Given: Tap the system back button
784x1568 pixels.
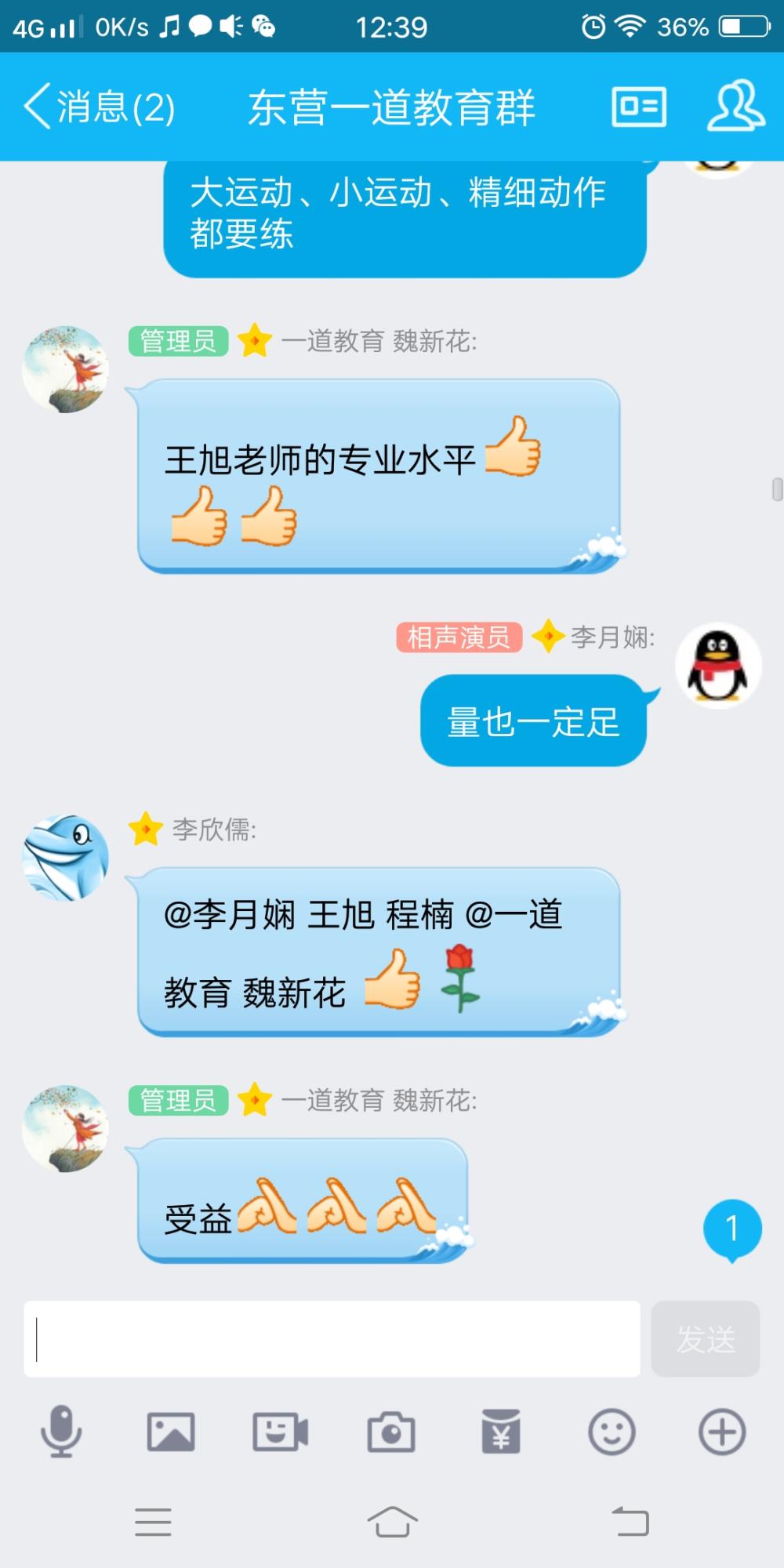Looking at the screenshot, I should pyautogui.click(x=630, y=1522).
